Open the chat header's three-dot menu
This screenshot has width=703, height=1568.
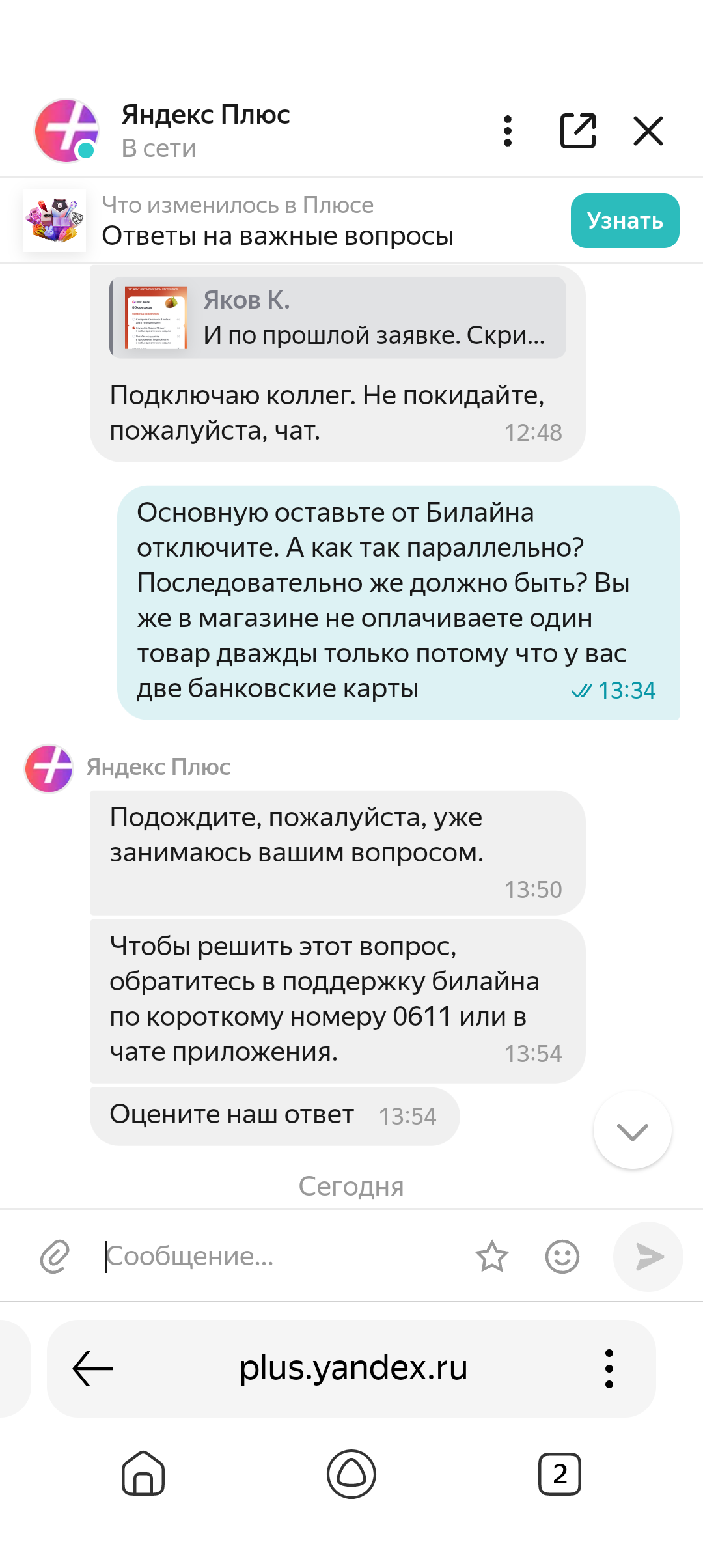coord(508,131)
